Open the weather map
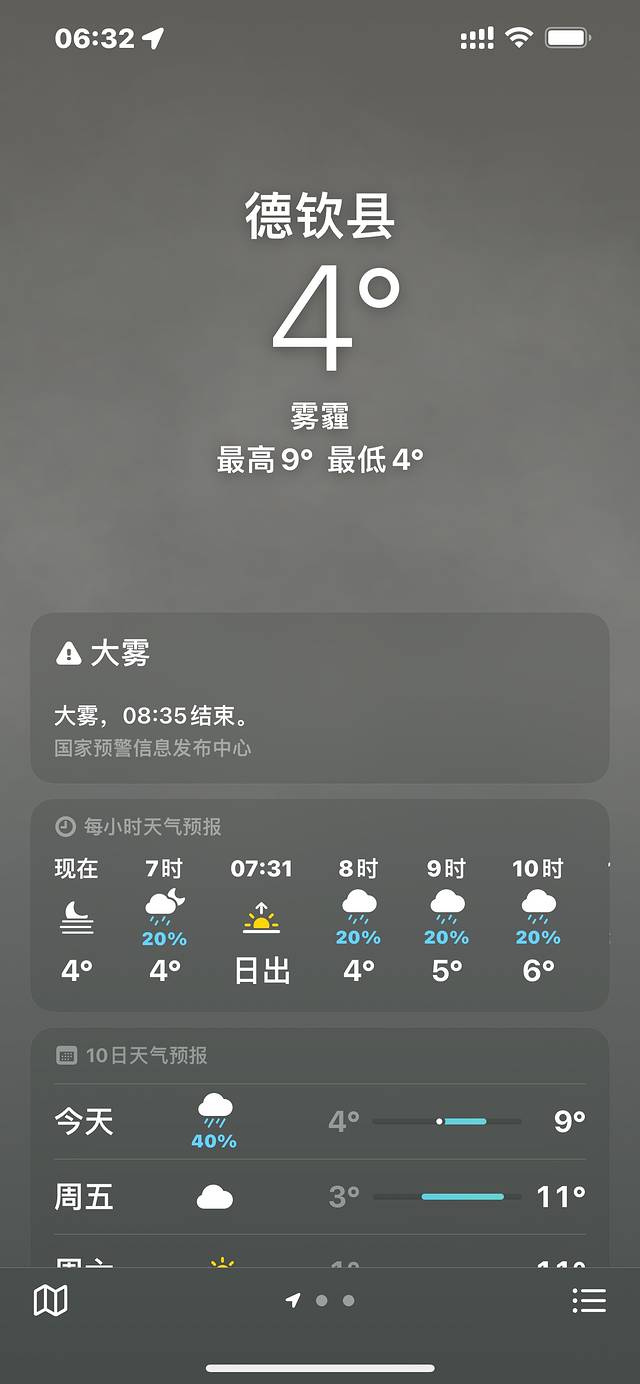The image size is (640, 1384). pyautogui.click(x=51, y=1300)
